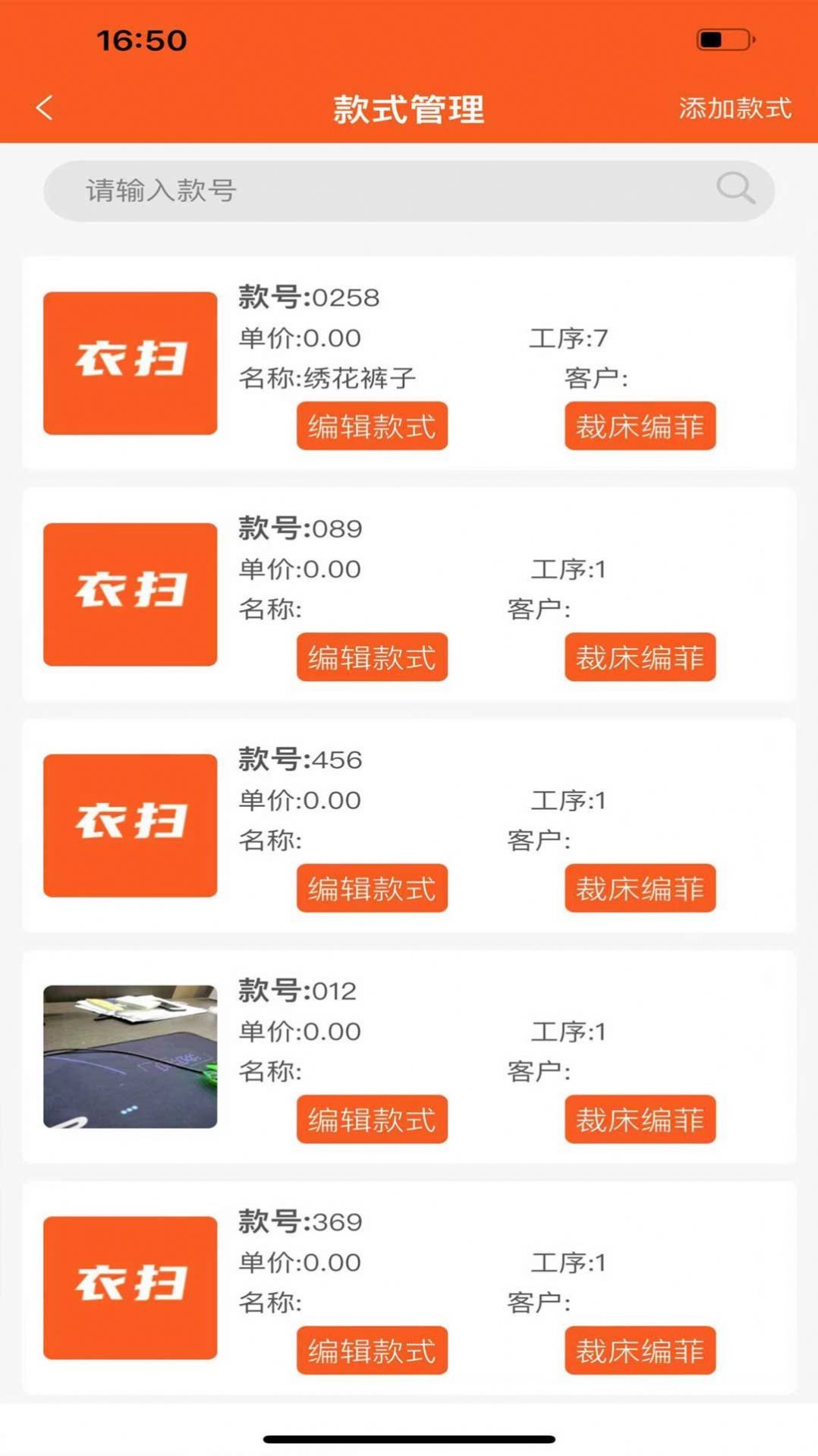Click 裁床编菲 for style 089
Image resolution: width=818 pixels, height=1456 pixels.
pyautogui.click(x=639, y=657)
